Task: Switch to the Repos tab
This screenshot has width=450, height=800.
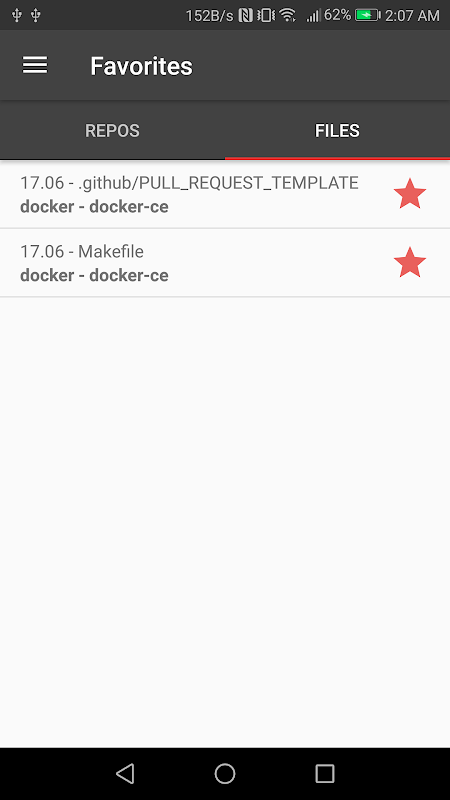Action: point(112,131)
